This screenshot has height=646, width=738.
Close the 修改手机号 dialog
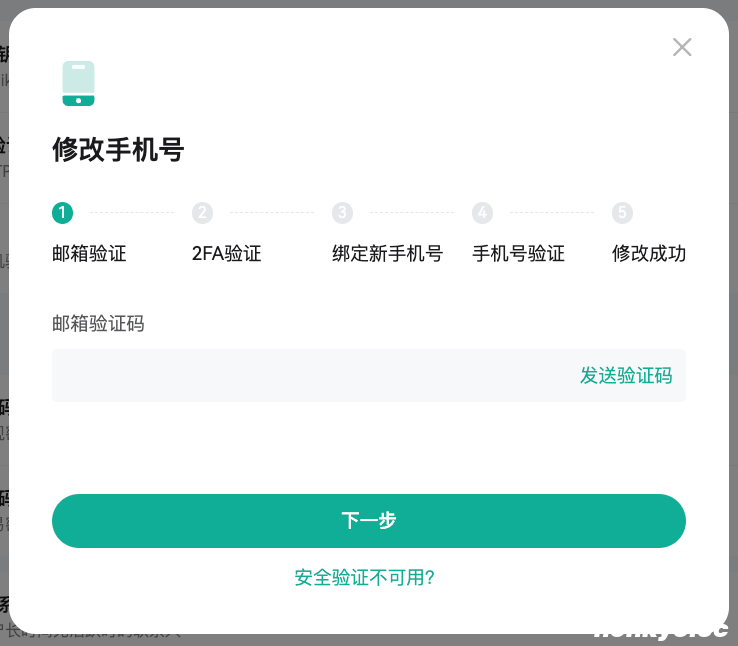[x=682, y=47]
